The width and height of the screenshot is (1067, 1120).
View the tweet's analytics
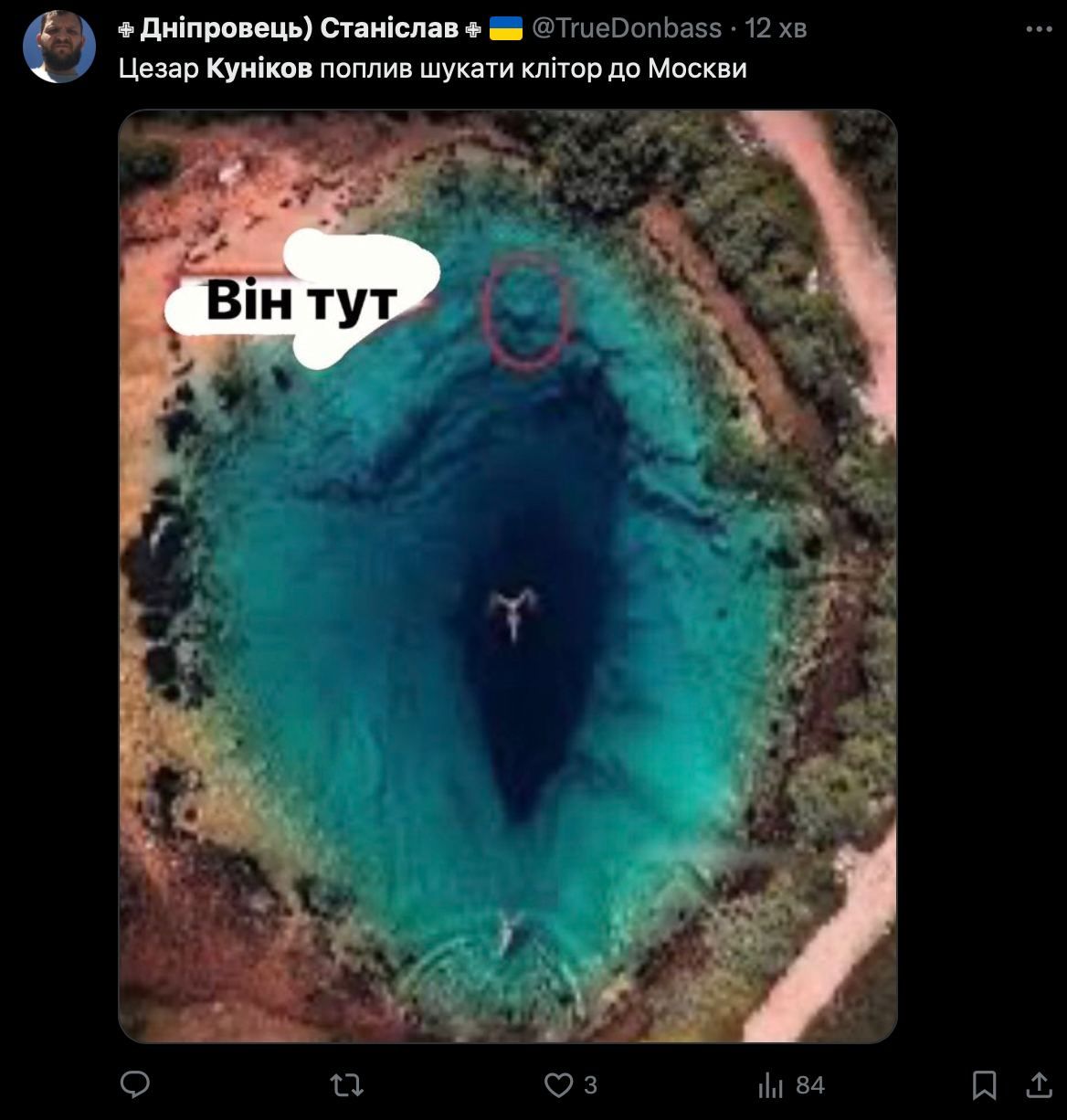(x=772, y=1084)
